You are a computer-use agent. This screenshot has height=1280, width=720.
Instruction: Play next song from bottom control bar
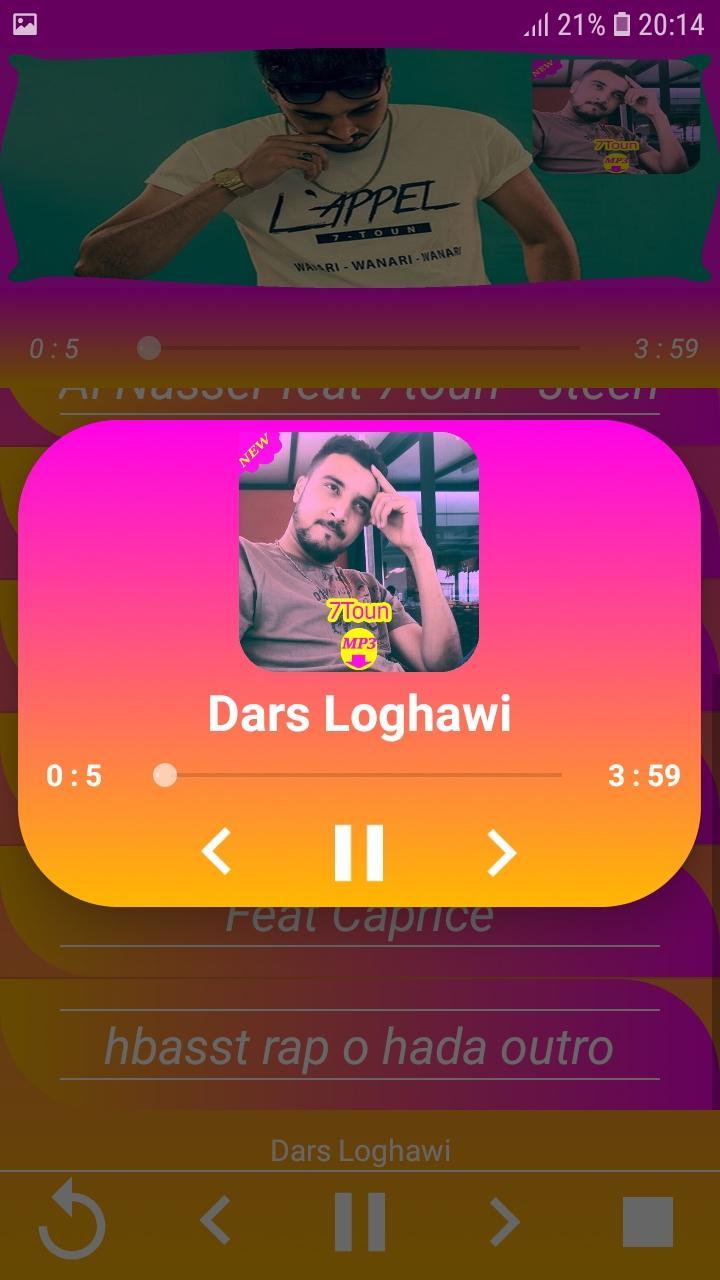pyautogui.click(x=503, y=1221)
